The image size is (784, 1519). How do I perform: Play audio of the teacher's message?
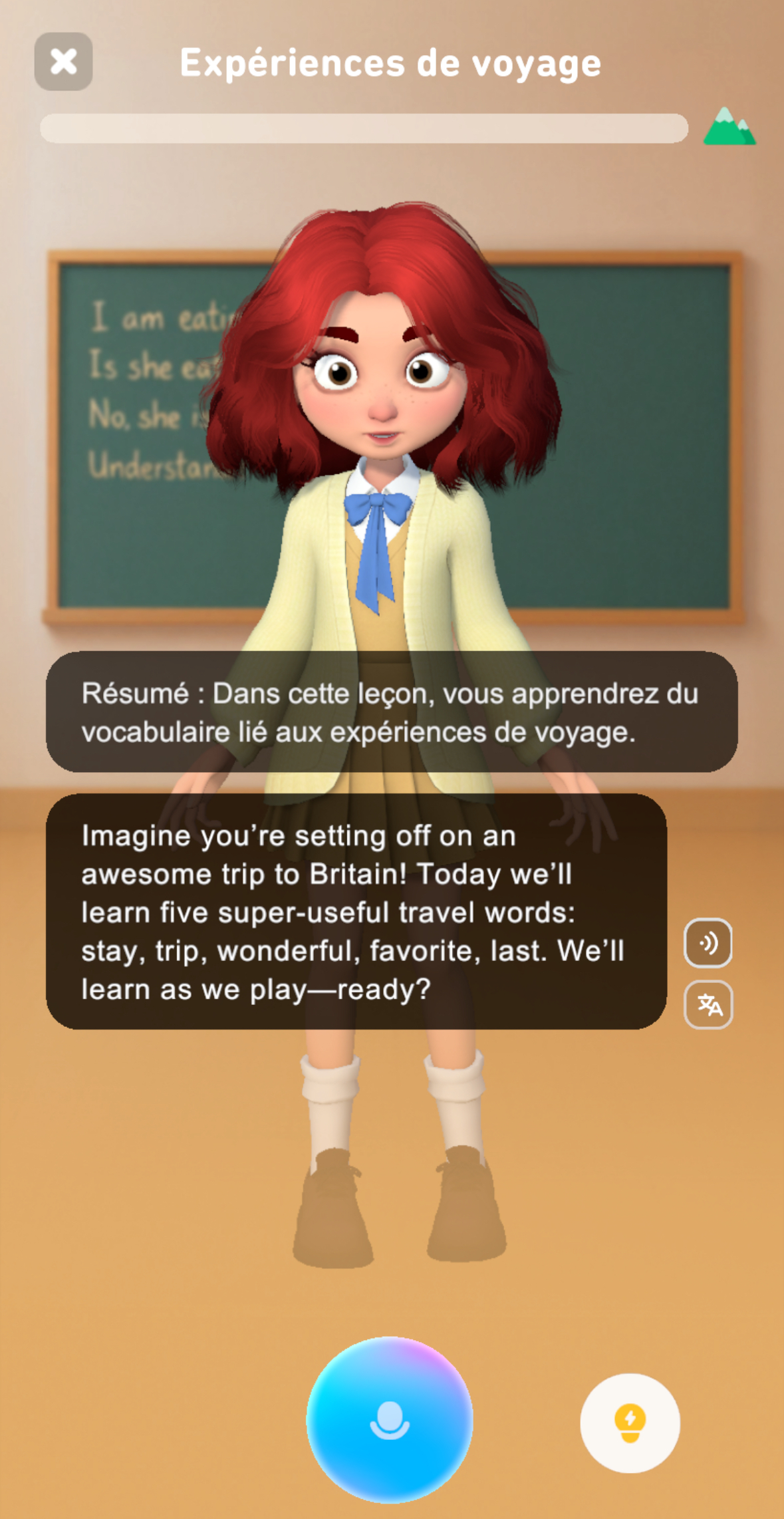click(x=708, y=943)
